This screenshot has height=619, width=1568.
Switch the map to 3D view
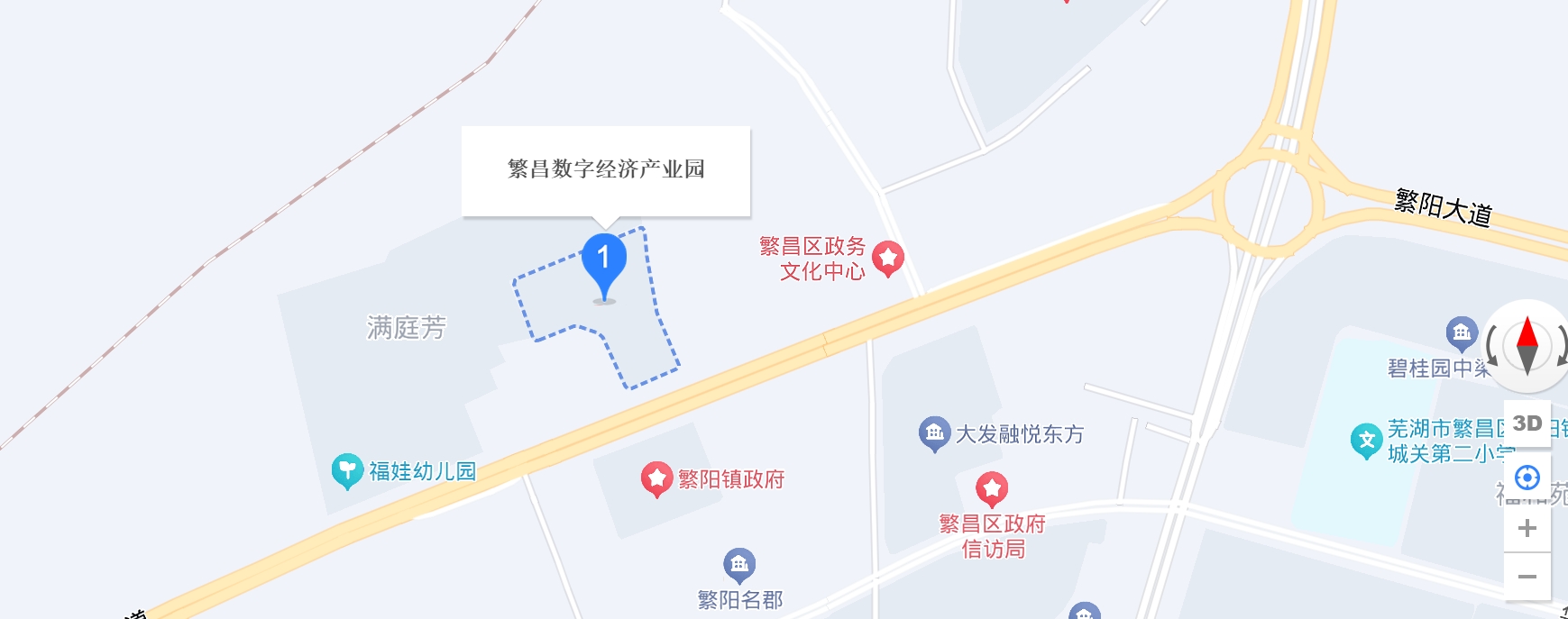(1527, 423)
